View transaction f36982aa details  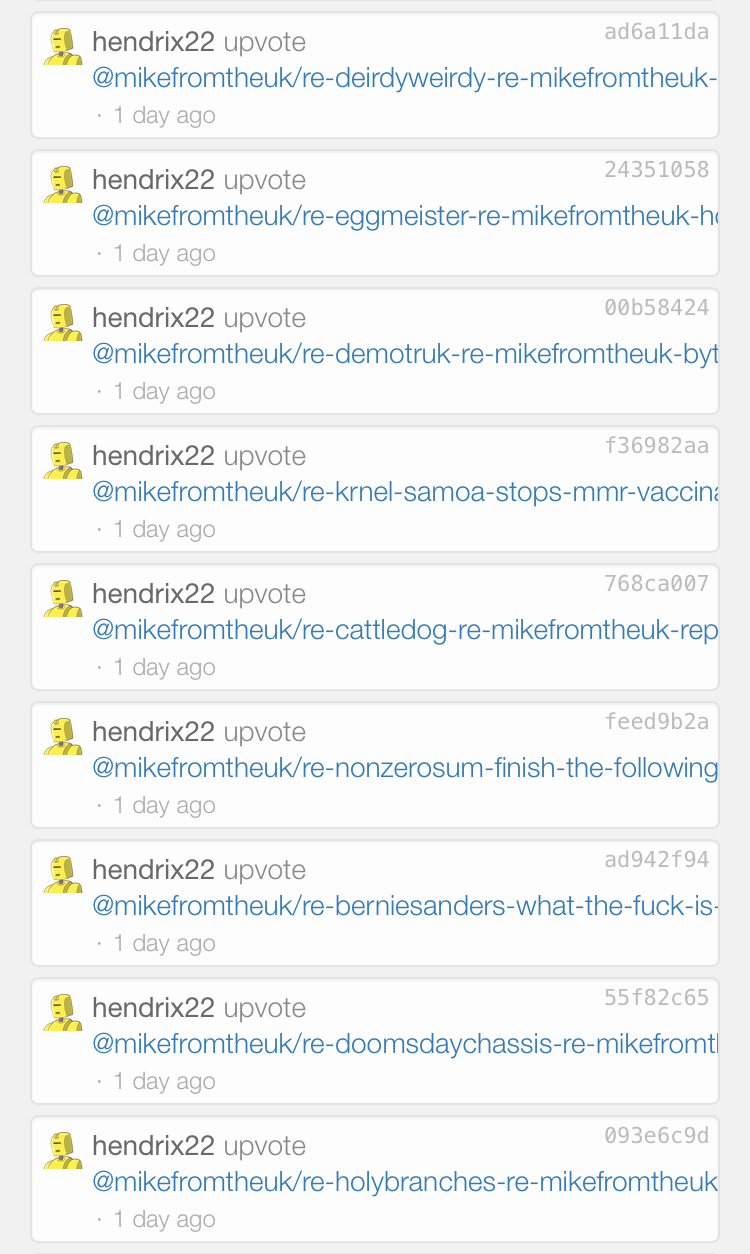tap(656, 446)
